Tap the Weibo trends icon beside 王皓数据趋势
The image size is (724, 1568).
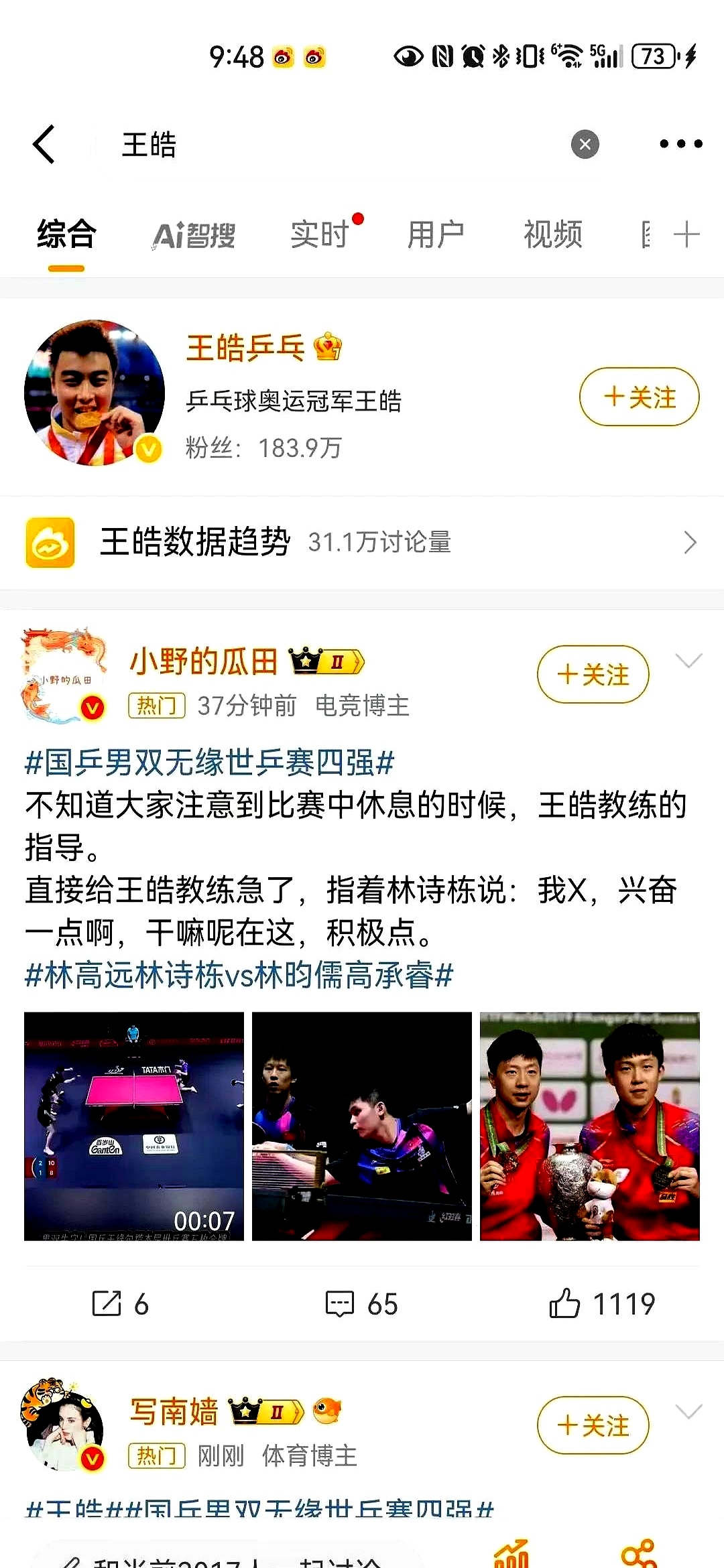tap(50, 541)
